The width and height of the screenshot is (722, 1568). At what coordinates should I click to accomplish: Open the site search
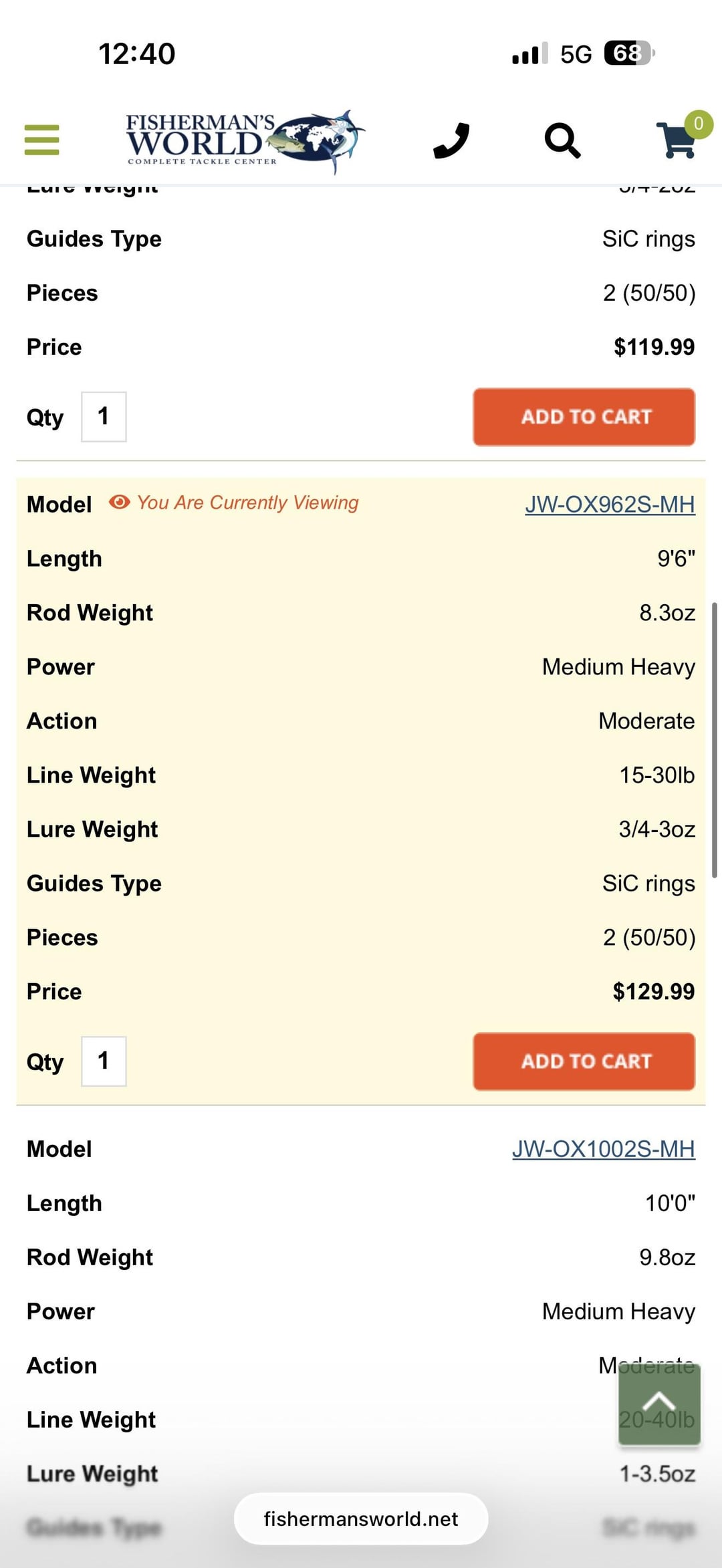pos(562,140)
